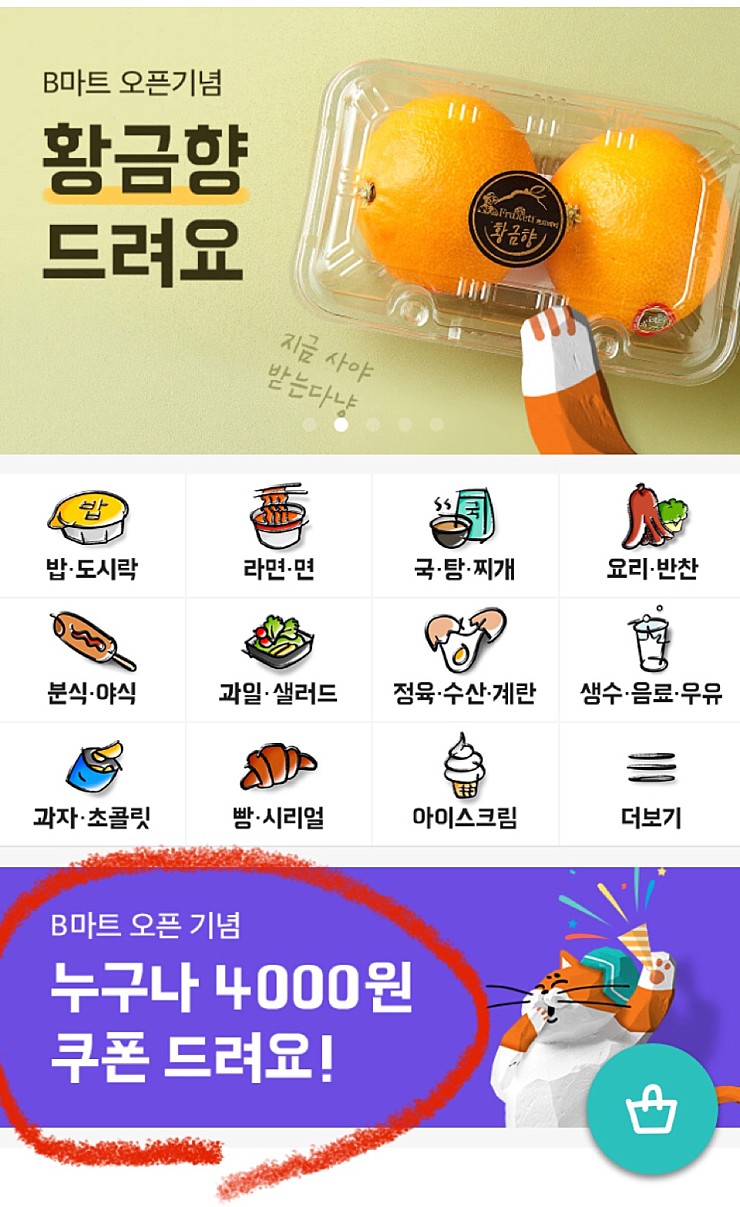Go to the 요리·반찬 category
The width and height of the screenshot is (740, 1207).
(651, 537)
